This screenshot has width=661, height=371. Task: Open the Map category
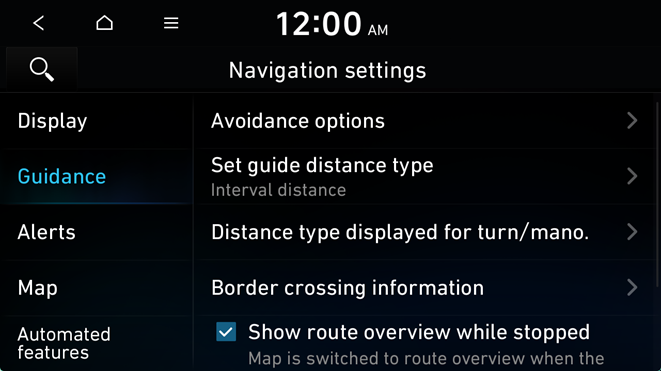(97, 288)
